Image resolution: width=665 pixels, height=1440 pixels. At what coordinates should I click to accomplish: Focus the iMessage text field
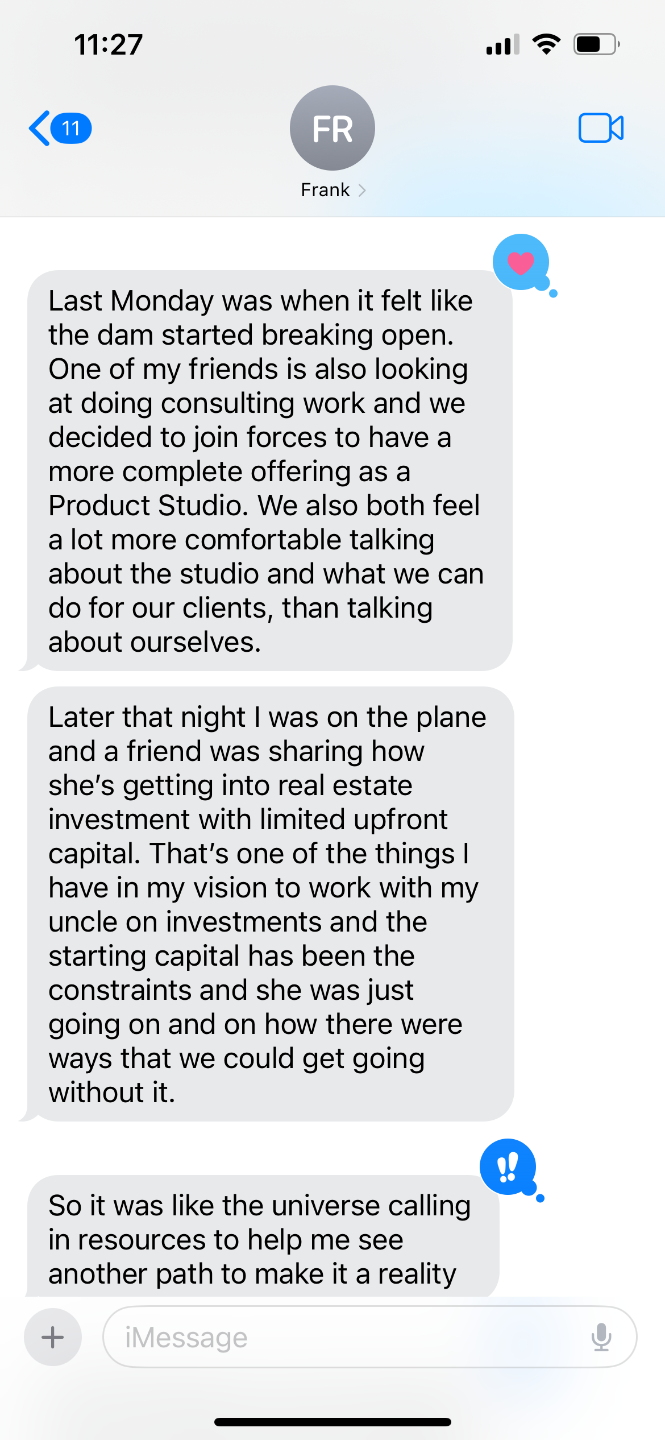350,1337
